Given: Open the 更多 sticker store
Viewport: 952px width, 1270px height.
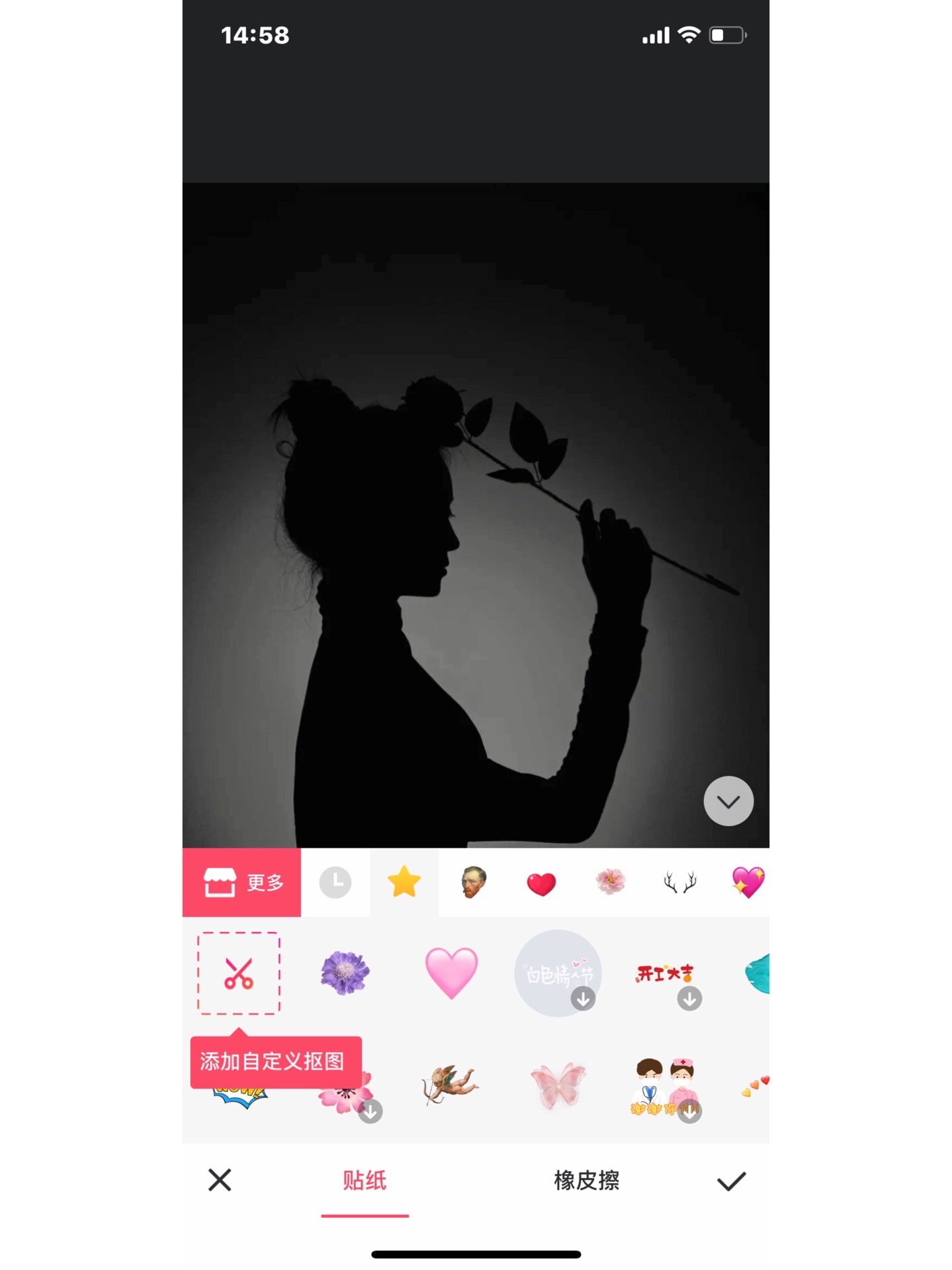Looking at the screenshot, I should pos(241,882).
